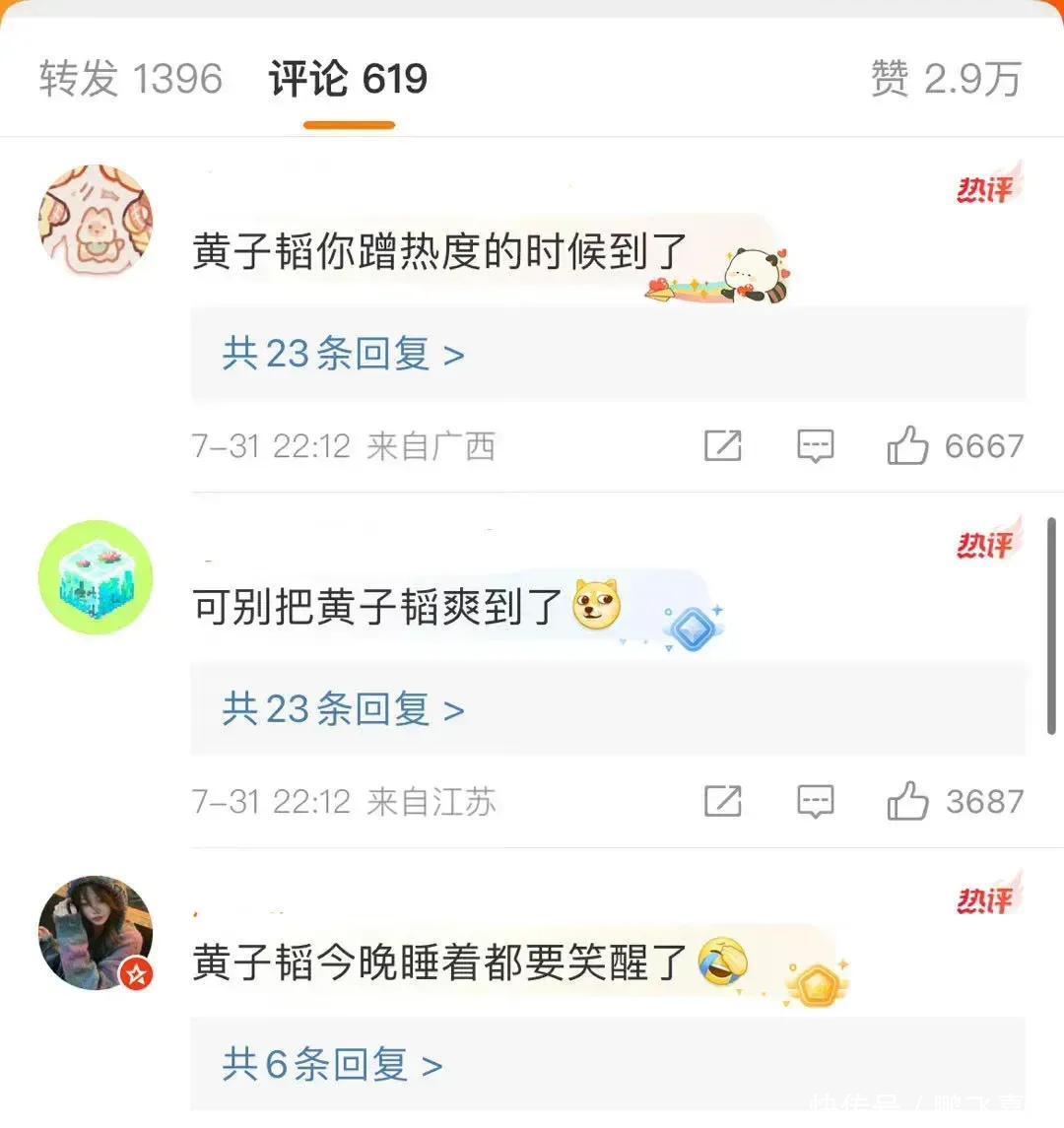1064x1128 pixels.
Task: Expand 23 replies under the 爽到了 comment
Action: 343,709
